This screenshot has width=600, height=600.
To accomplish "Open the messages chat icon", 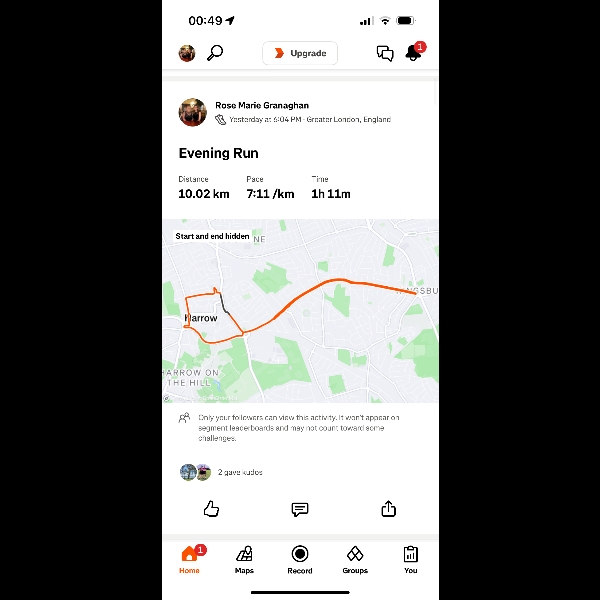I will [385, 53].
